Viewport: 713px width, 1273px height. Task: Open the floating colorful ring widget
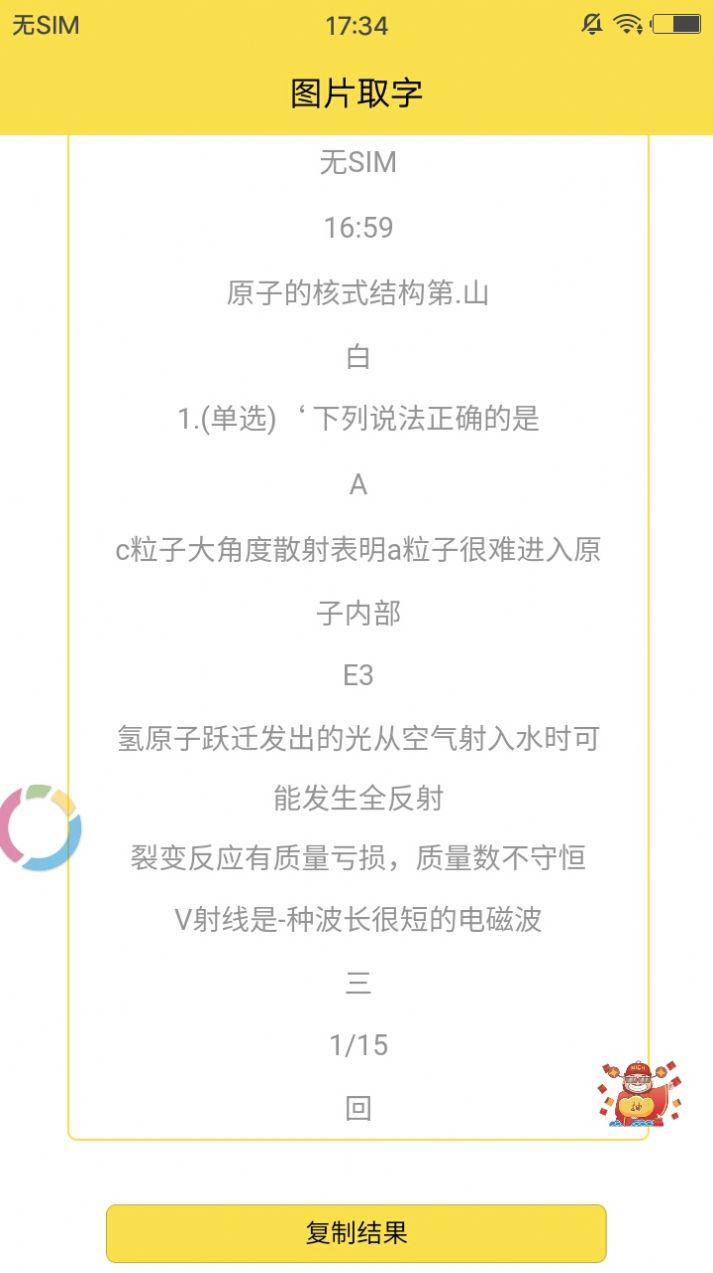(x=38, y=828)
